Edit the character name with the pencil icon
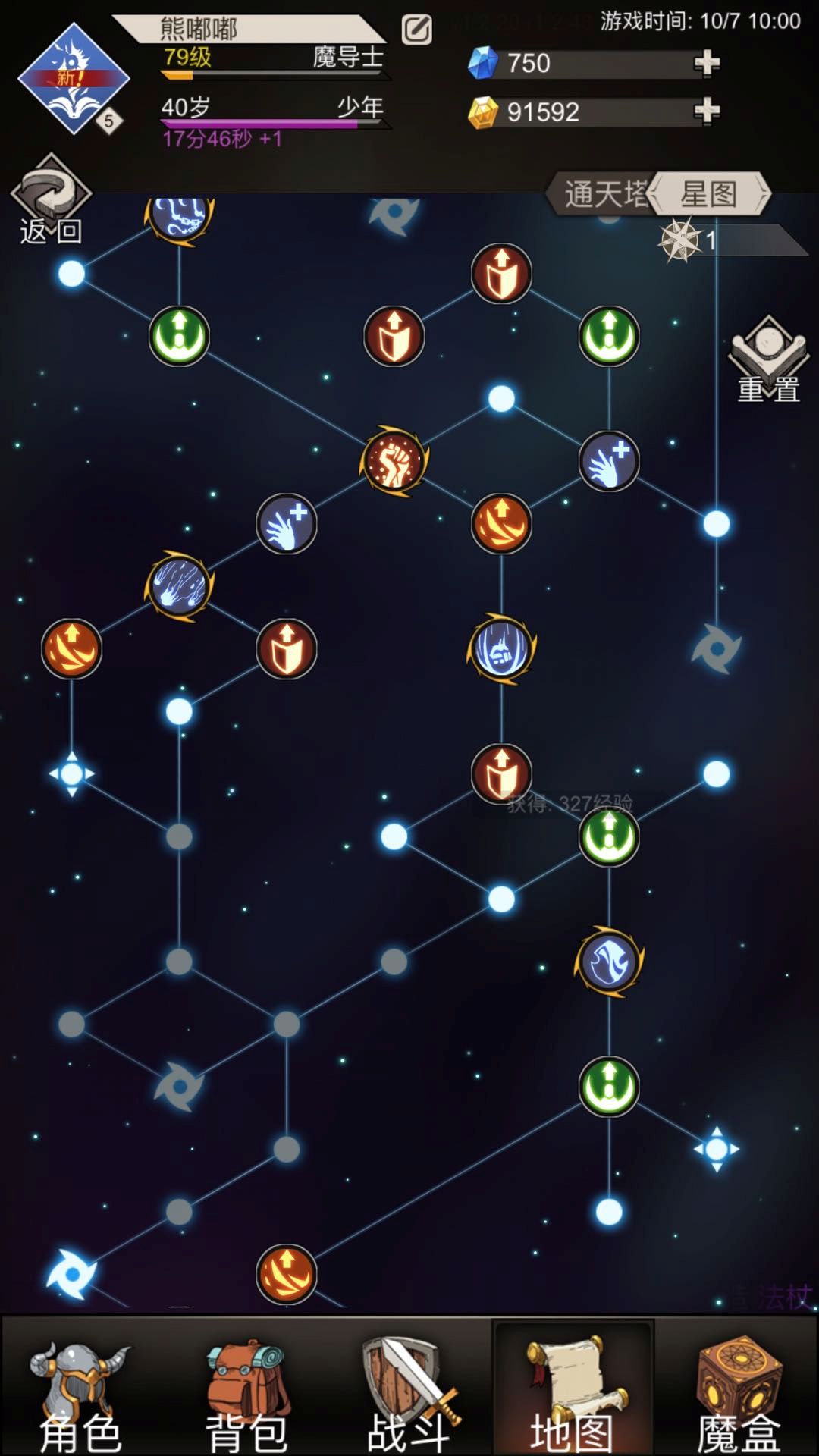The image size is (819, 1456). coord(416,30)
